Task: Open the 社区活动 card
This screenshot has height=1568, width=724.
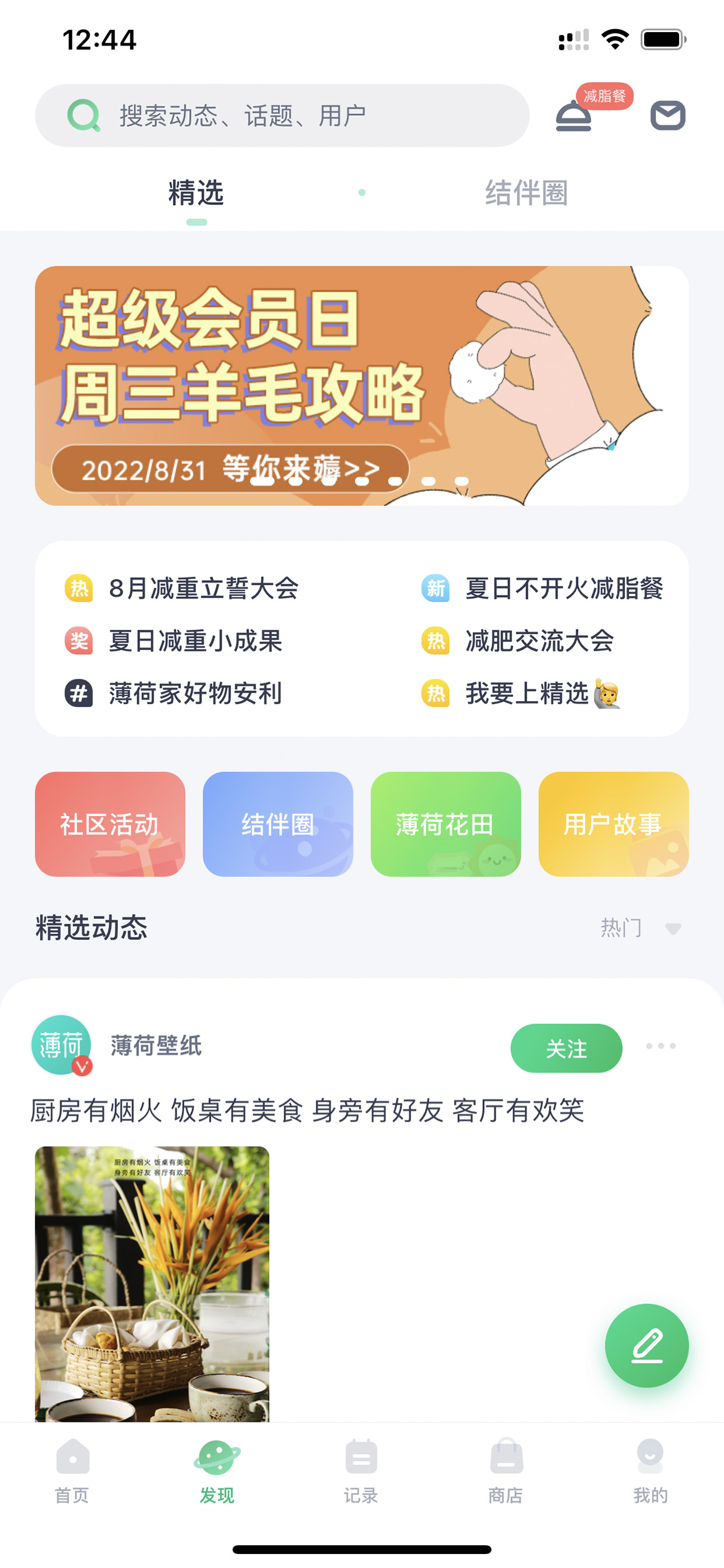Action: pos(110,824)
